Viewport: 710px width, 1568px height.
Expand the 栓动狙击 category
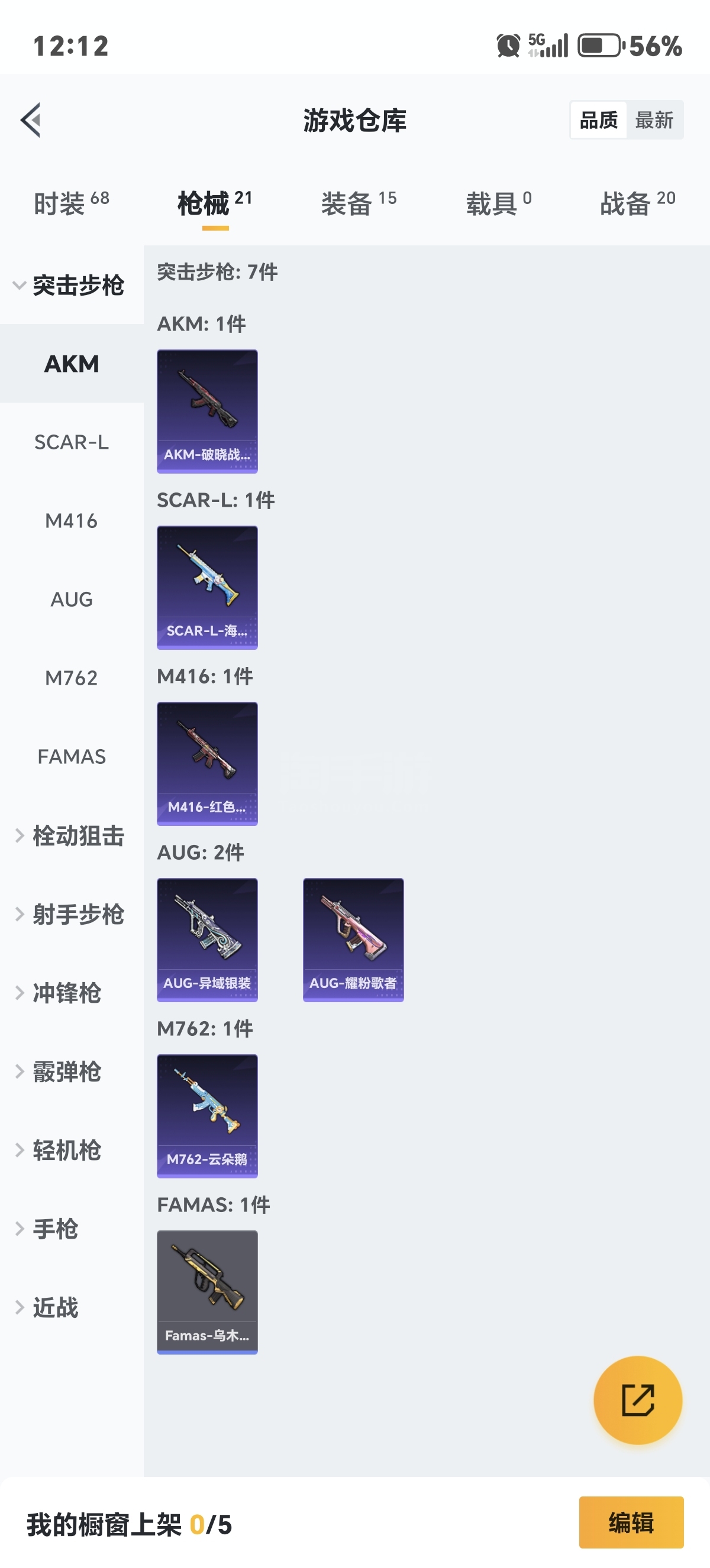click(70, 836)
